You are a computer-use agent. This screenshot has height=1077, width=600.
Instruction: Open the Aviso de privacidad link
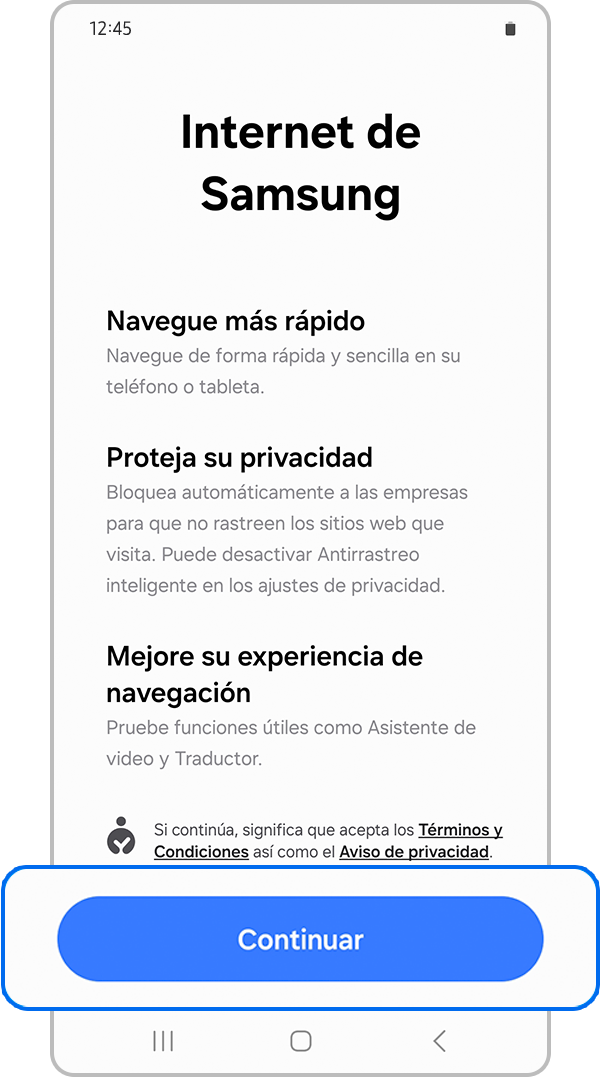(414, 852)
